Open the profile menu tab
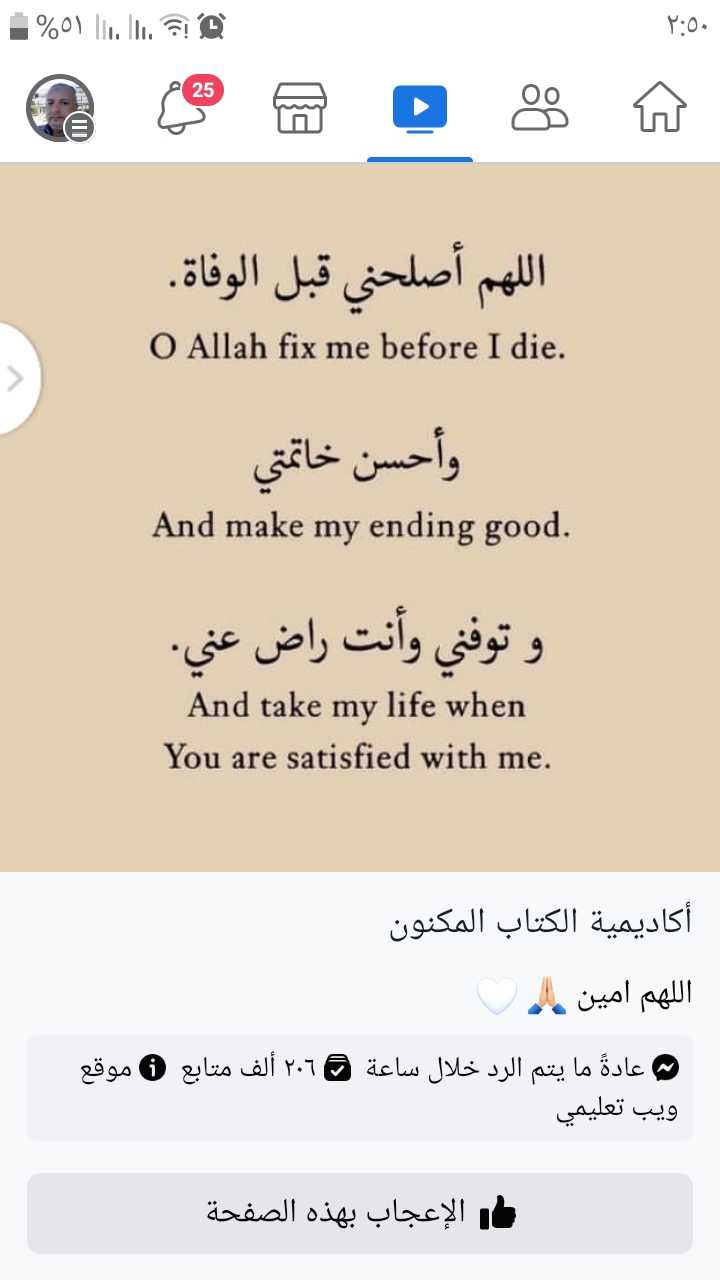Viewport: 720px width, 1280px height. pyautogui.click(x=60, y=108)
